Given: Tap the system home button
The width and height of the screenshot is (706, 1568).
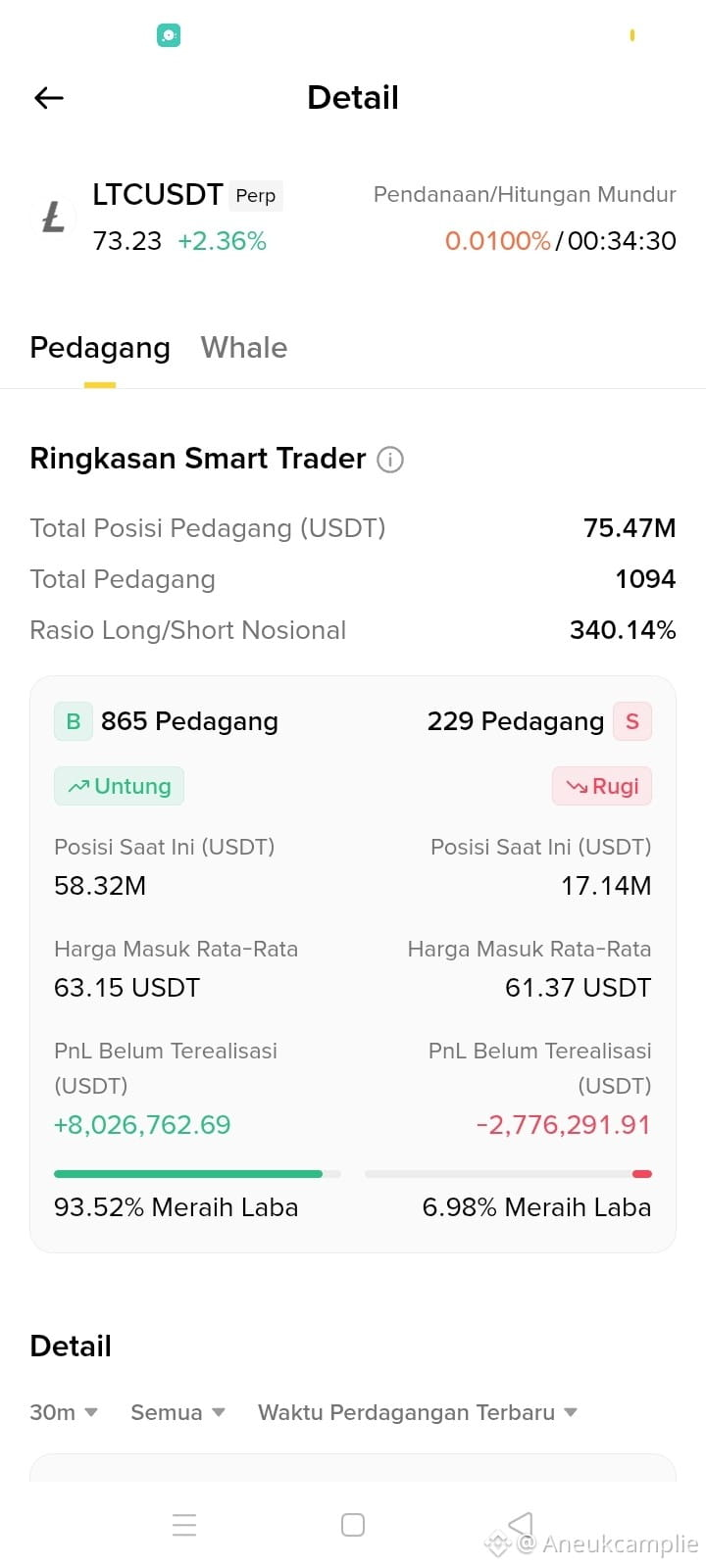Looking at the screenshot, I should coord(353,1525).
